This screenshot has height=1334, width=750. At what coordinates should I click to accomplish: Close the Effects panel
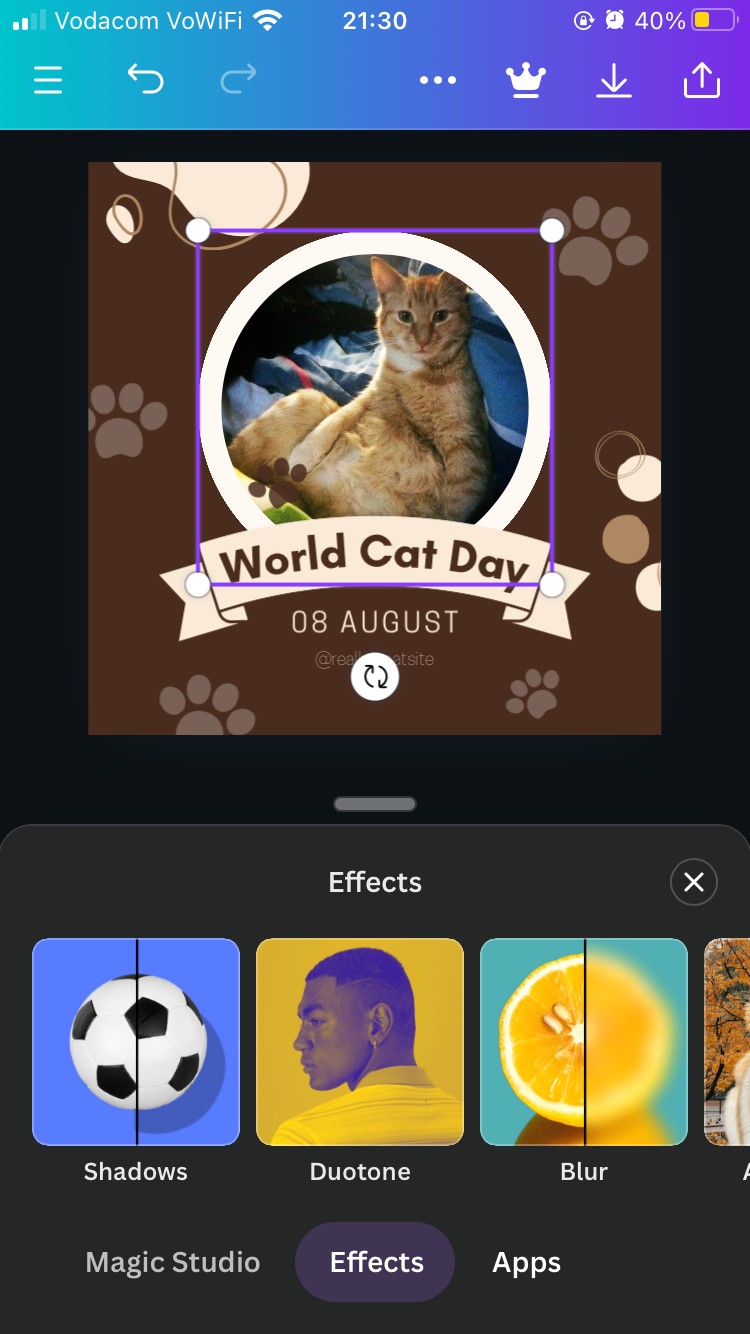pos(693,882)
